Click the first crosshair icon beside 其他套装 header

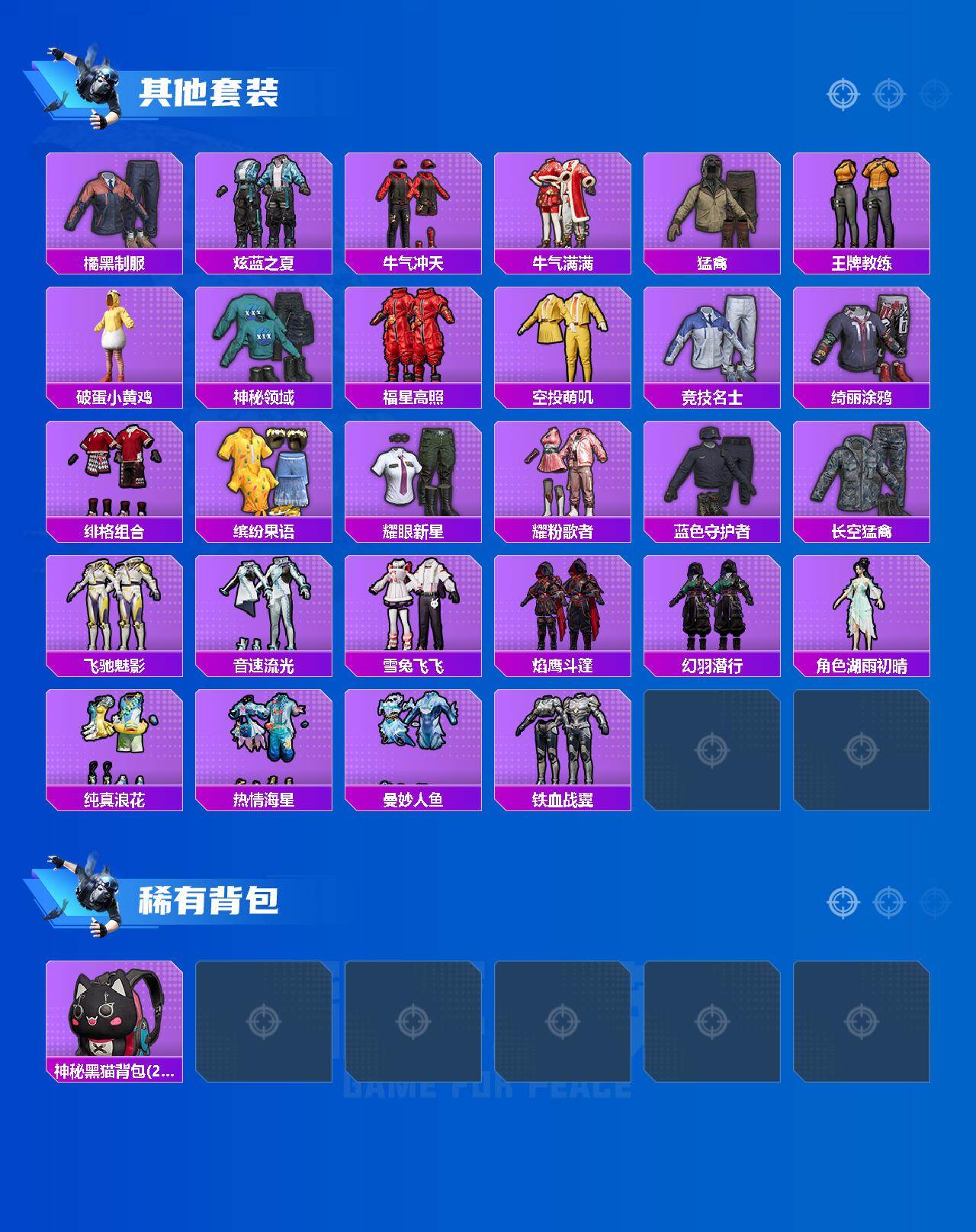pos(842,95)
